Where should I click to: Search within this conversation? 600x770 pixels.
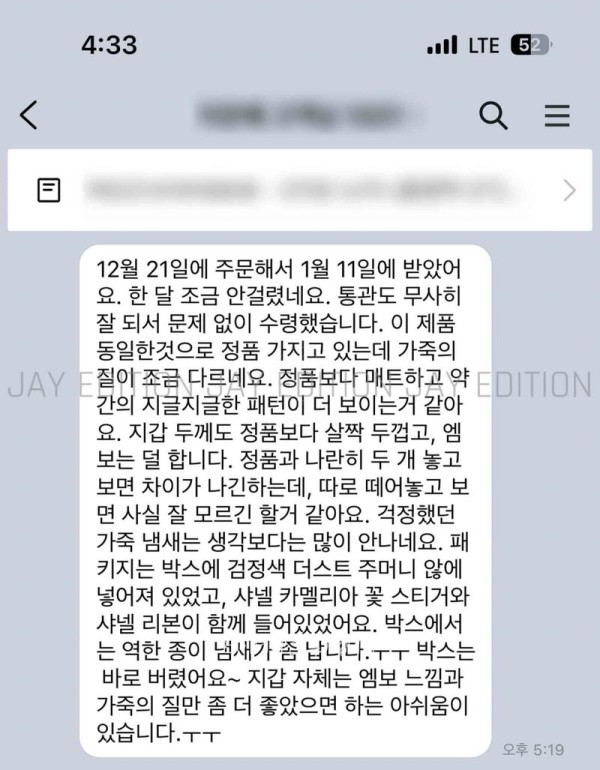[493, 116]
